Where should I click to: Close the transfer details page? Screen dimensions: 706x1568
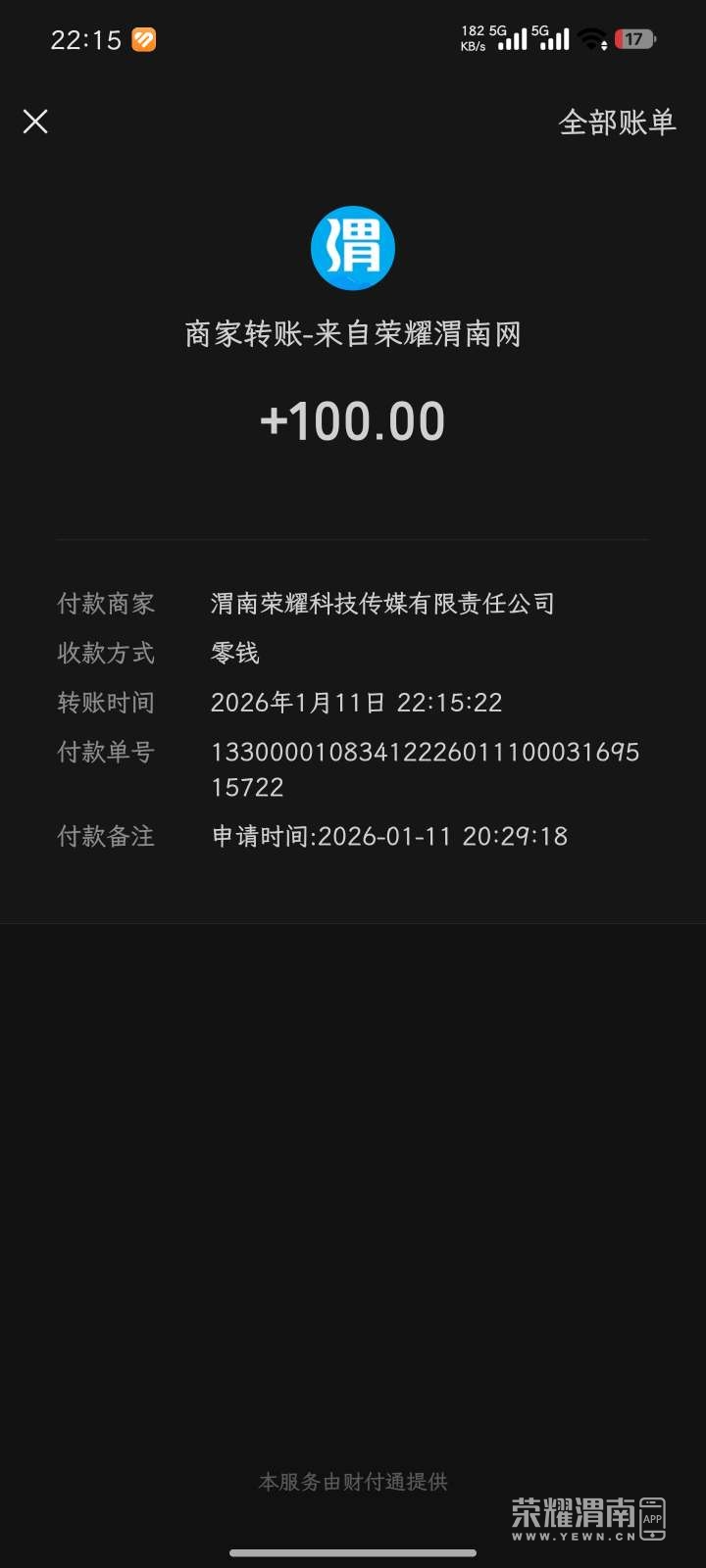click(35, 122)
